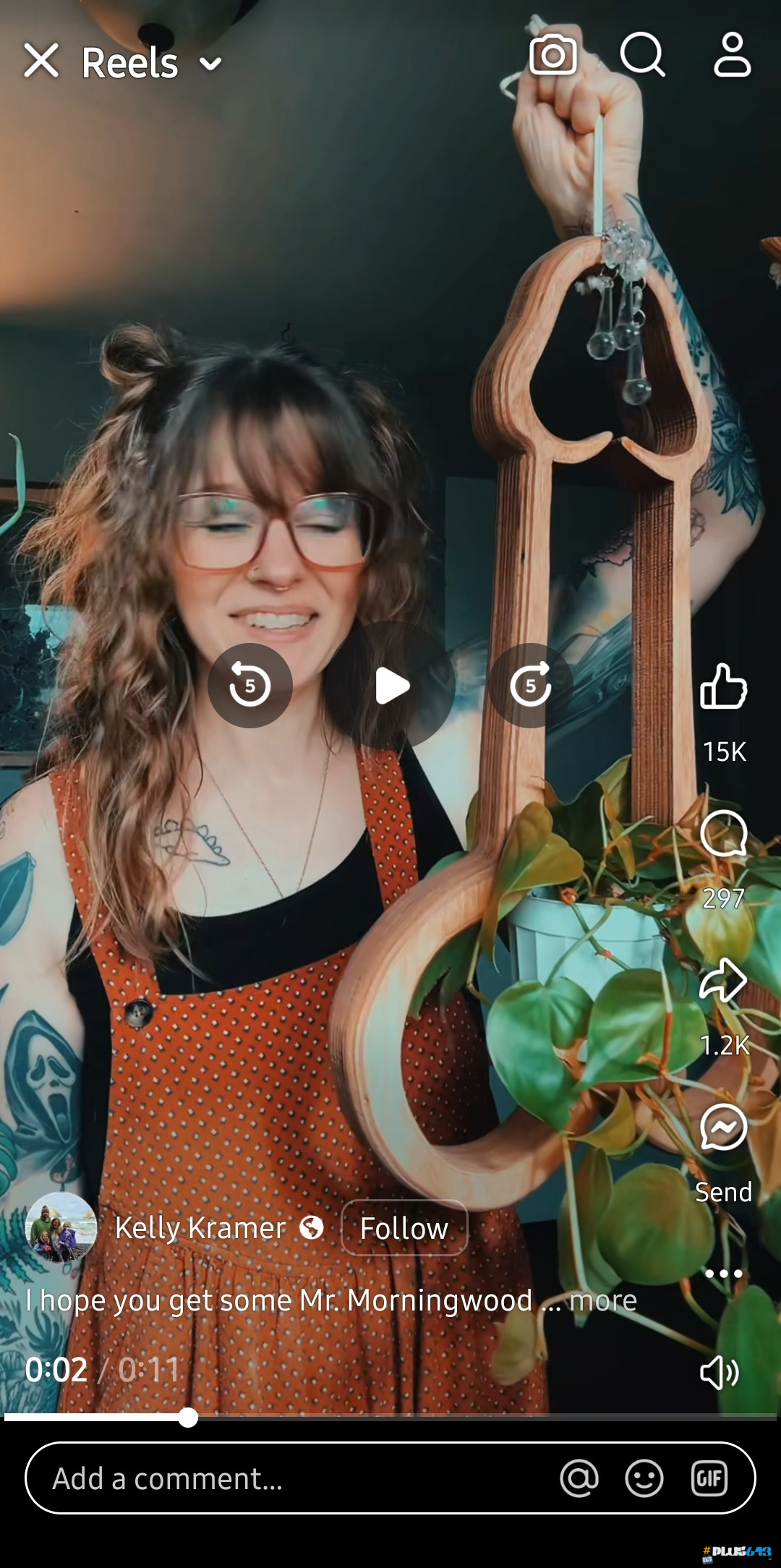Open the profile icon
The height and width of the screenshot is (1568, 781).
tap(732, 55)
